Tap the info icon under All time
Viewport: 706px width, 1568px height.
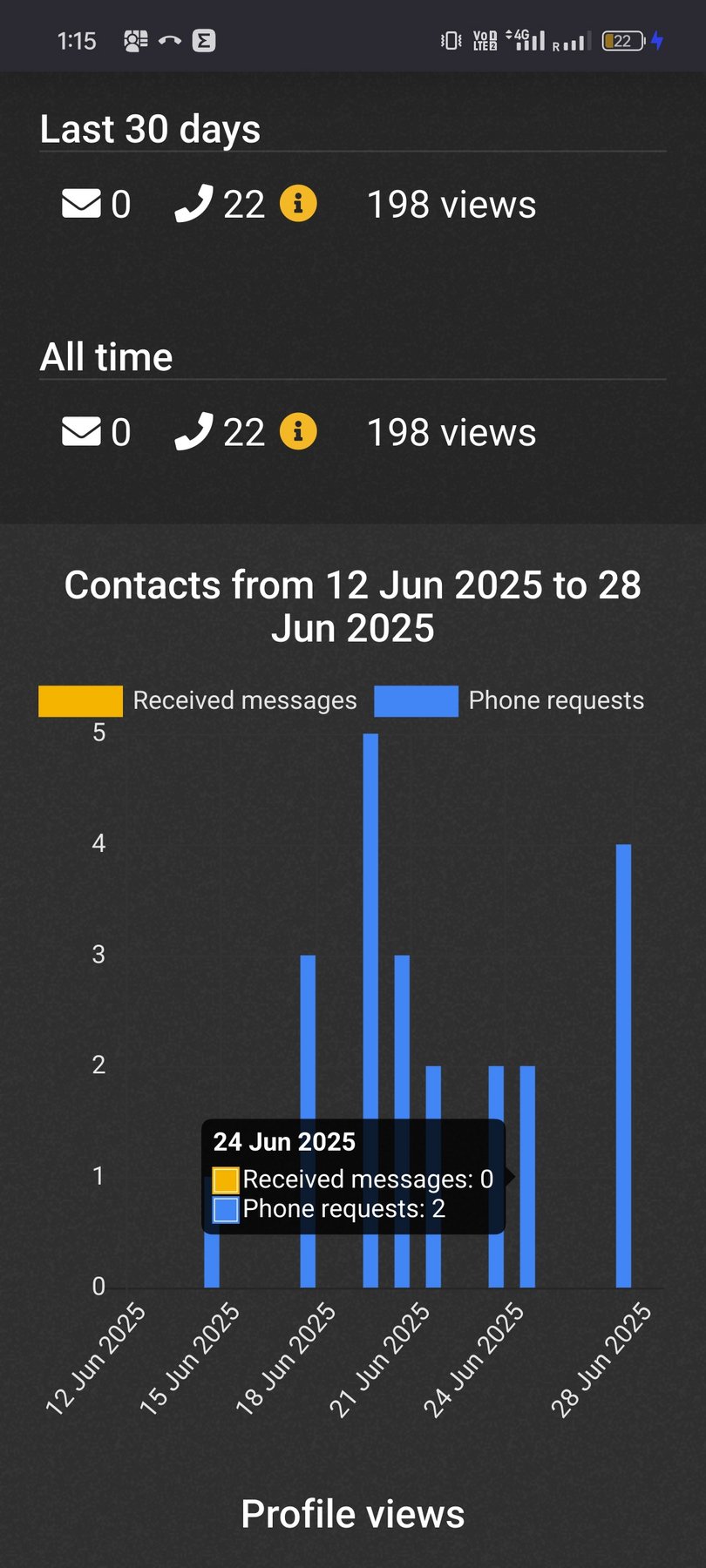click(x=298, y=431)
